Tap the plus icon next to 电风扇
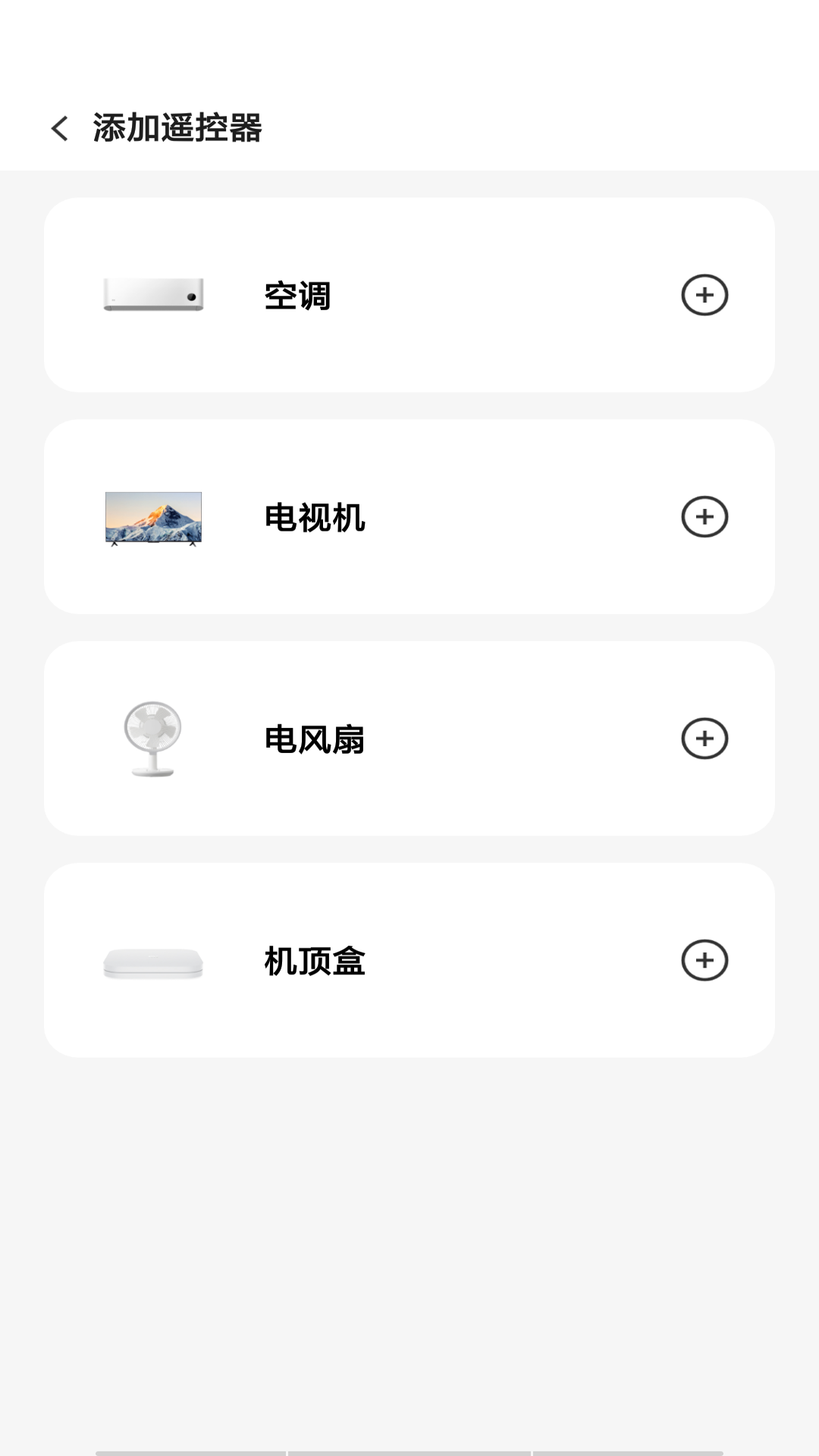Viewport: 819px width, 1456px height. pos(707,737)
